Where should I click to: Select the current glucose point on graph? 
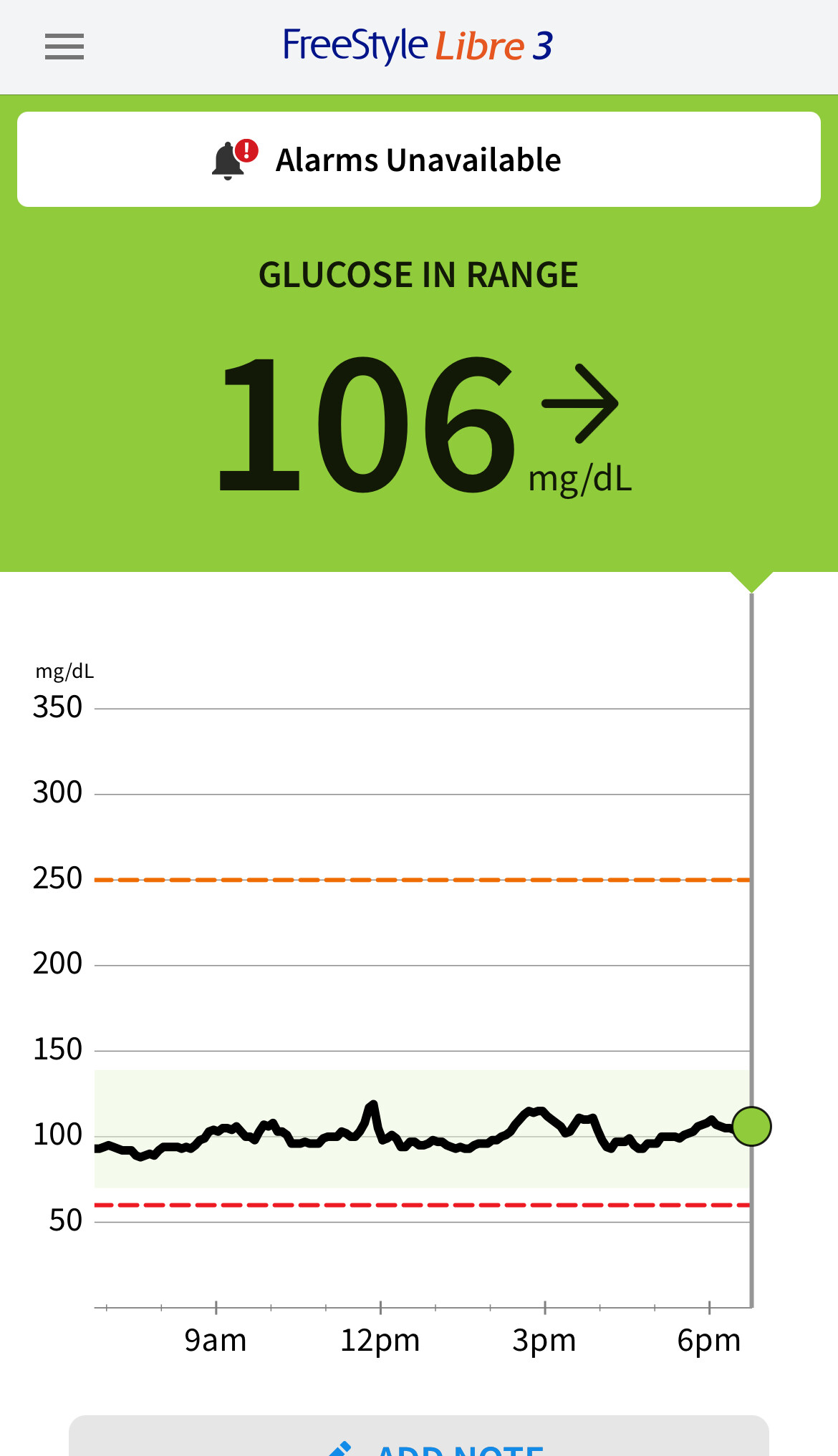751,1126
